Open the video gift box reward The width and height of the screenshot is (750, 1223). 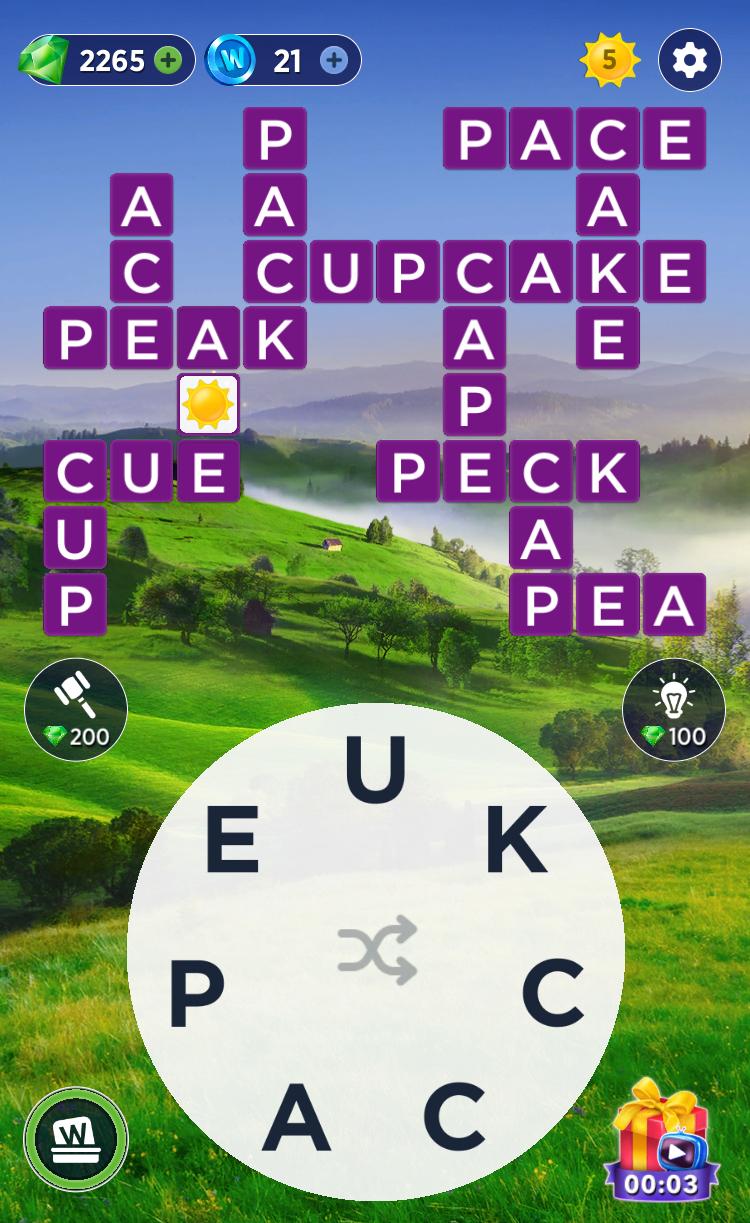661,1138
